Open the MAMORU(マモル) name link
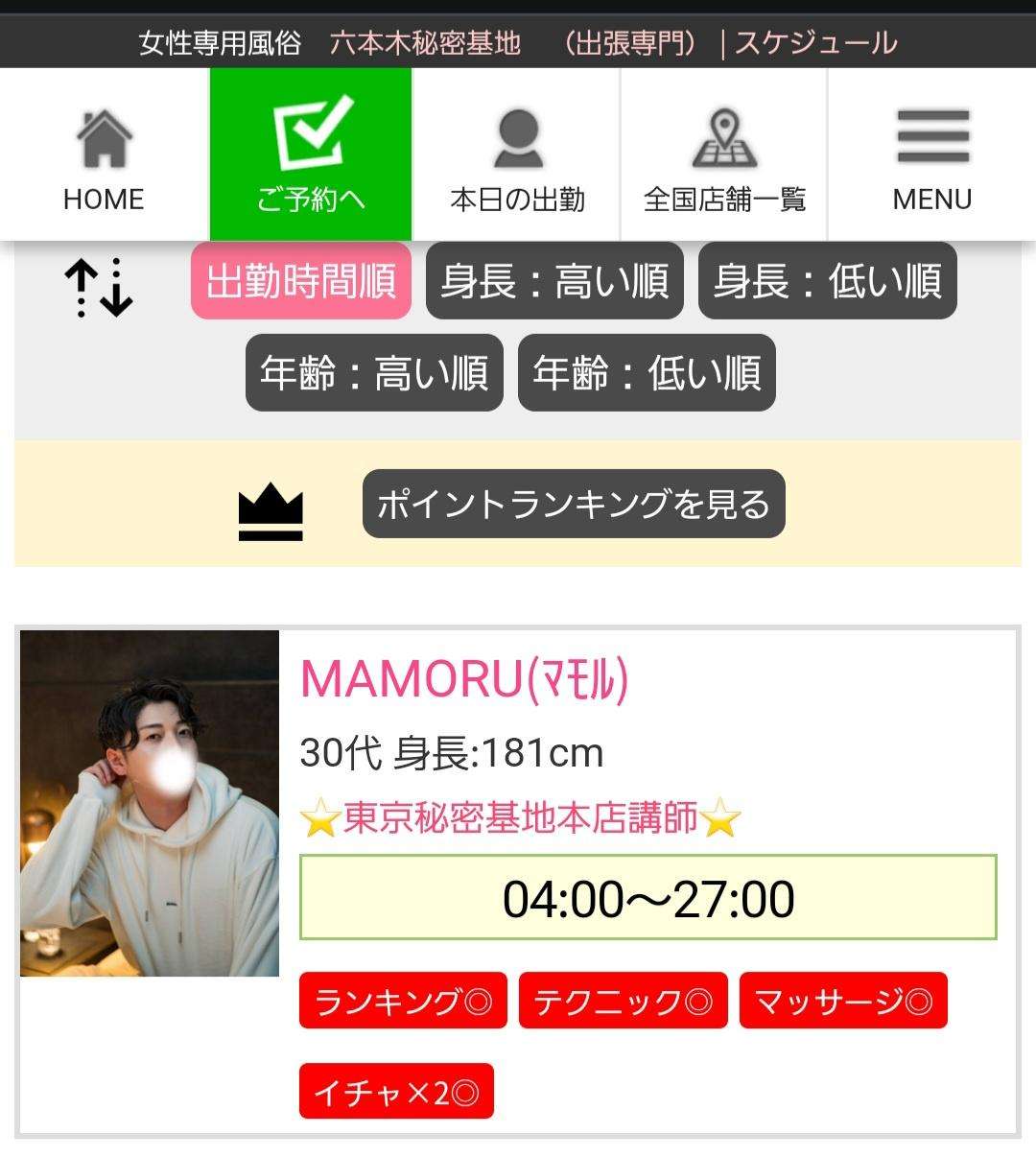Screen dimensions: 1036x1157 pos(464,679)
